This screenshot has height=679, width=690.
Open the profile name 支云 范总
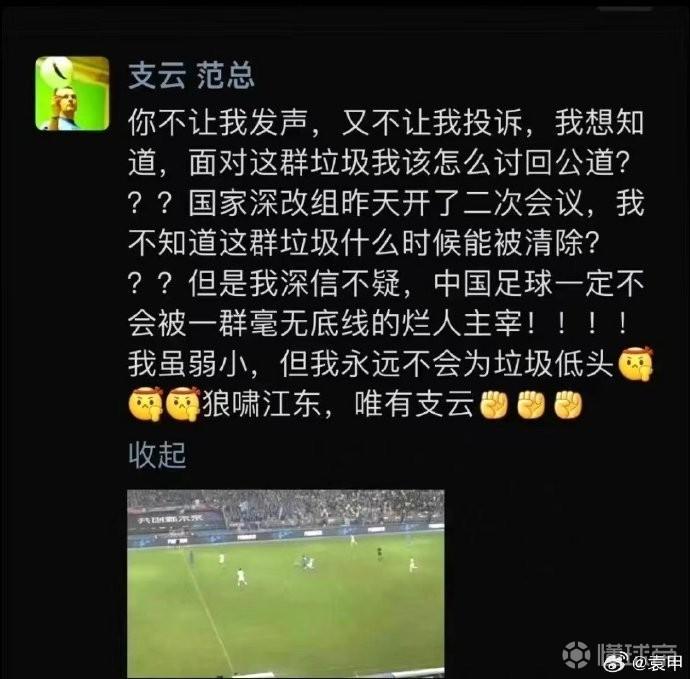click(191, 75)
